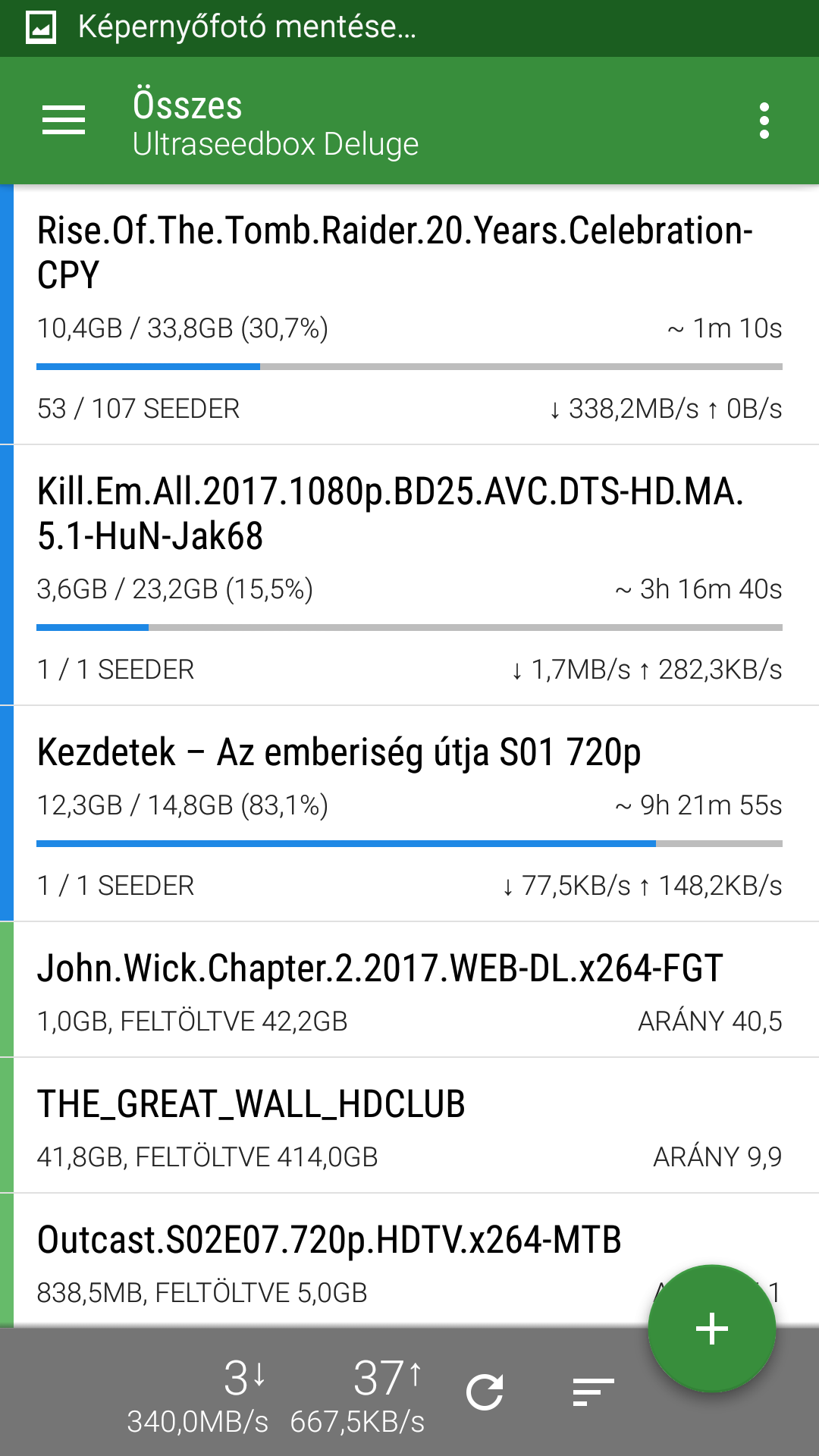Open the hamburger navigation drawer

(x=64, y=121)
